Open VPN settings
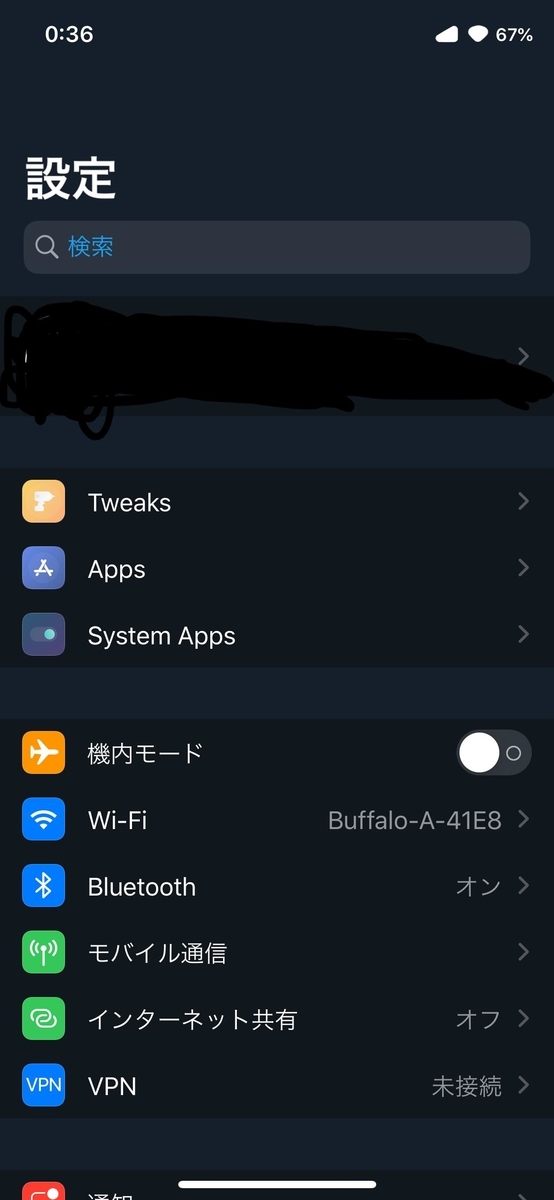554x1200 pixels. point(277,1085)
